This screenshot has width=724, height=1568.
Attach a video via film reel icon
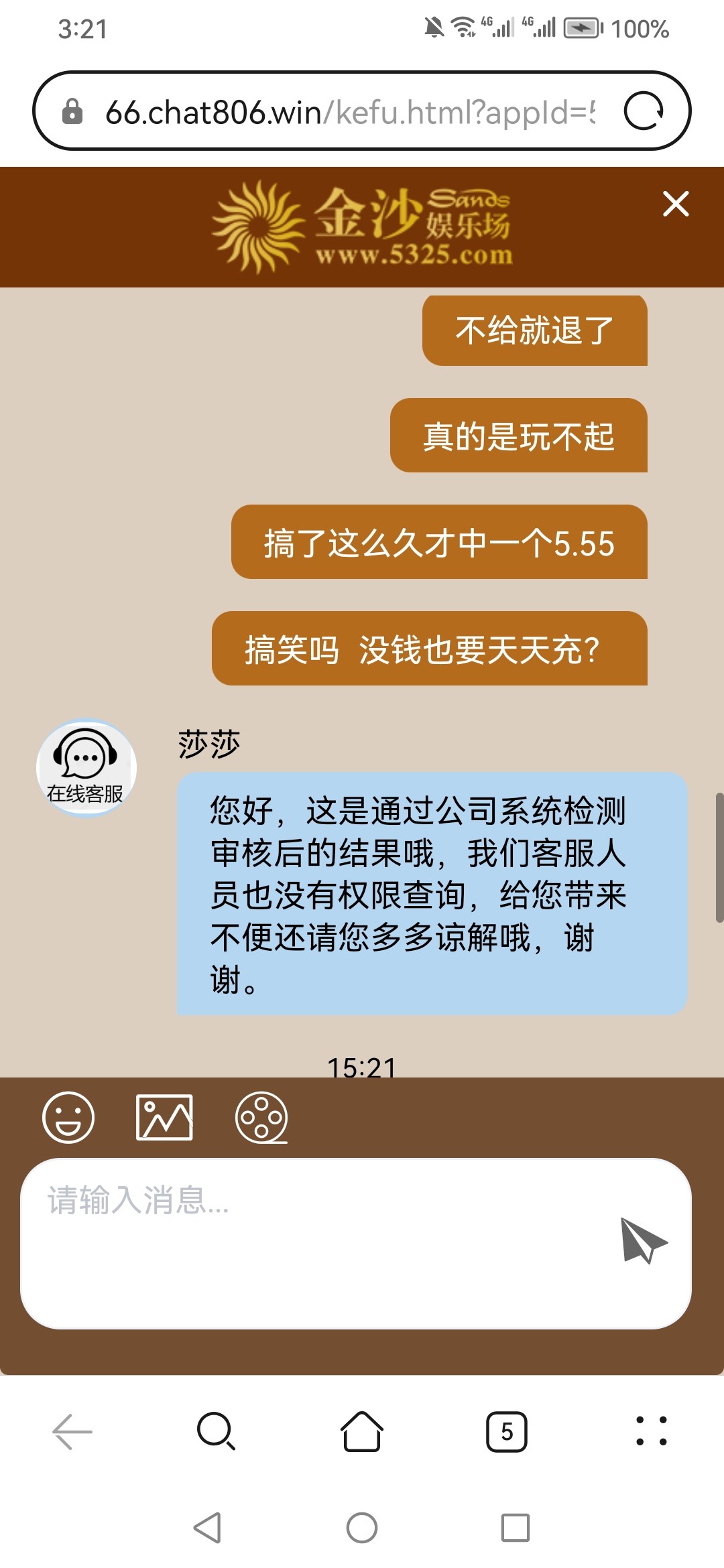(261, 1117)
